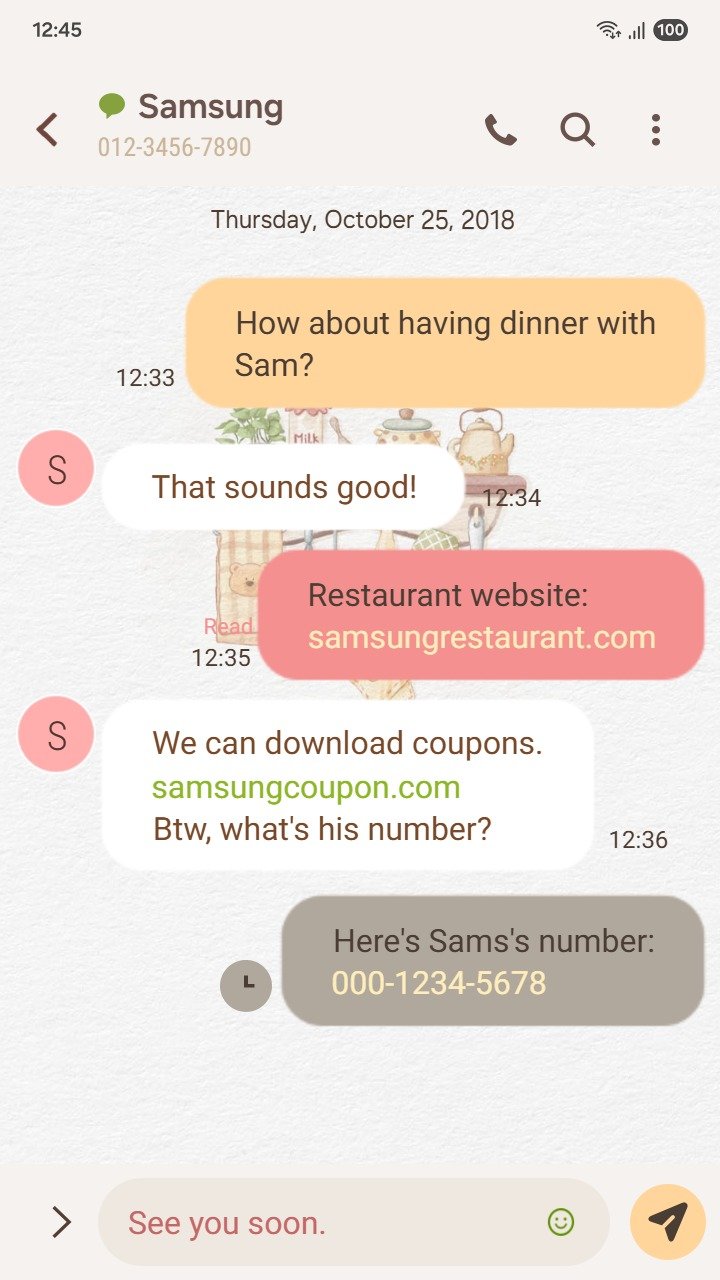
Task: Open the emoji picker
Action: (561, 1222)
